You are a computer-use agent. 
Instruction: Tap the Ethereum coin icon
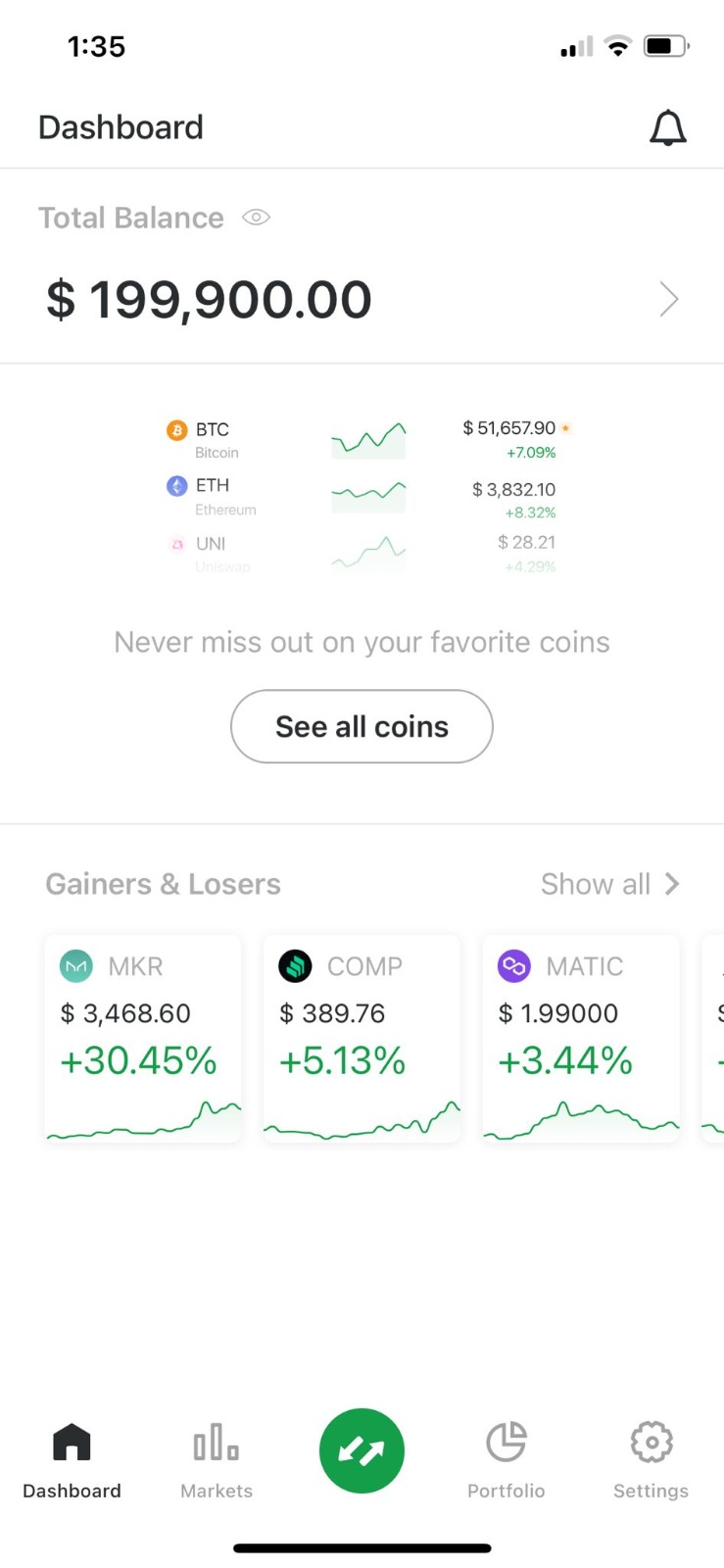(176, 485)
